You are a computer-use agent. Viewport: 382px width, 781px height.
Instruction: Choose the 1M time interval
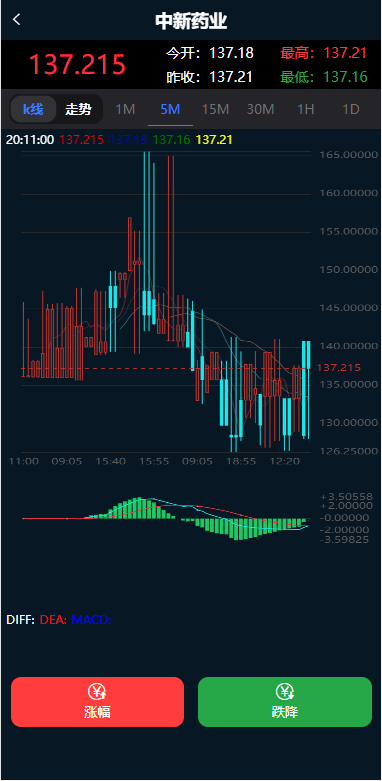click(x=126, y=109)
